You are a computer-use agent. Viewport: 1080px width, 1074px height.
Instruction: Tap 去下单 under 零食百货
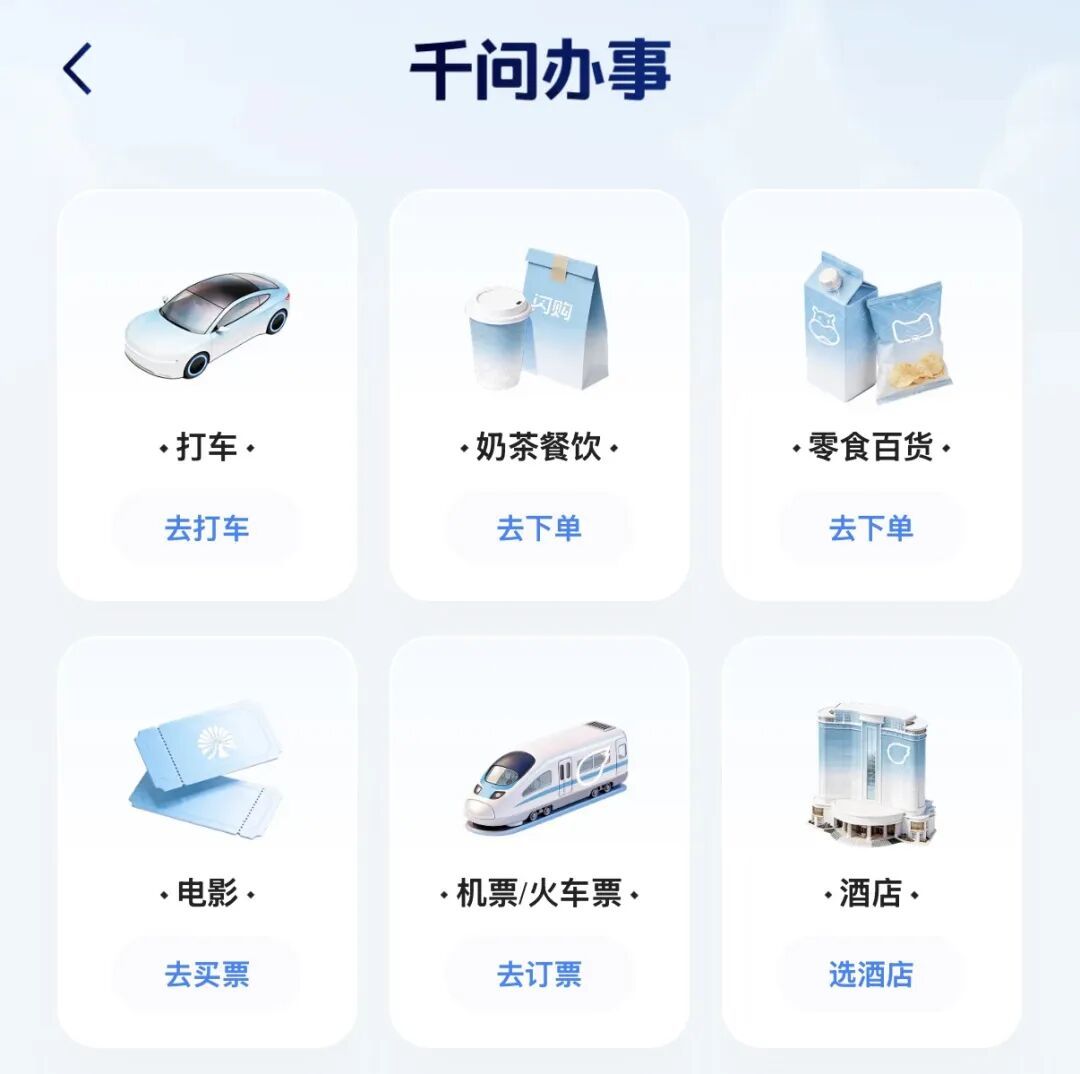[871, 528]
